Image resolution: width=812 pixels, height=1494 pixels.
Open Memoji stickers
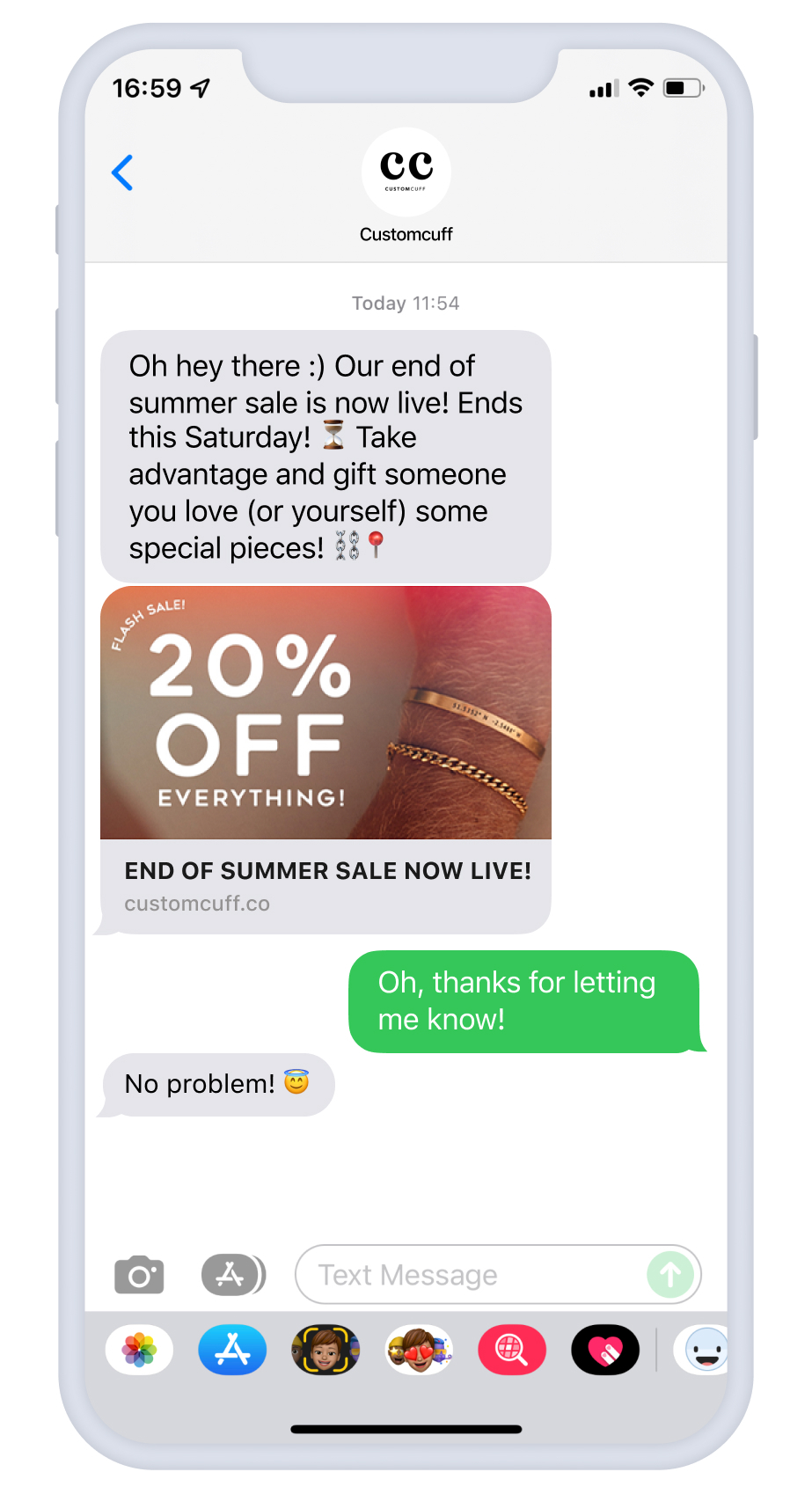pos(419,1350)
